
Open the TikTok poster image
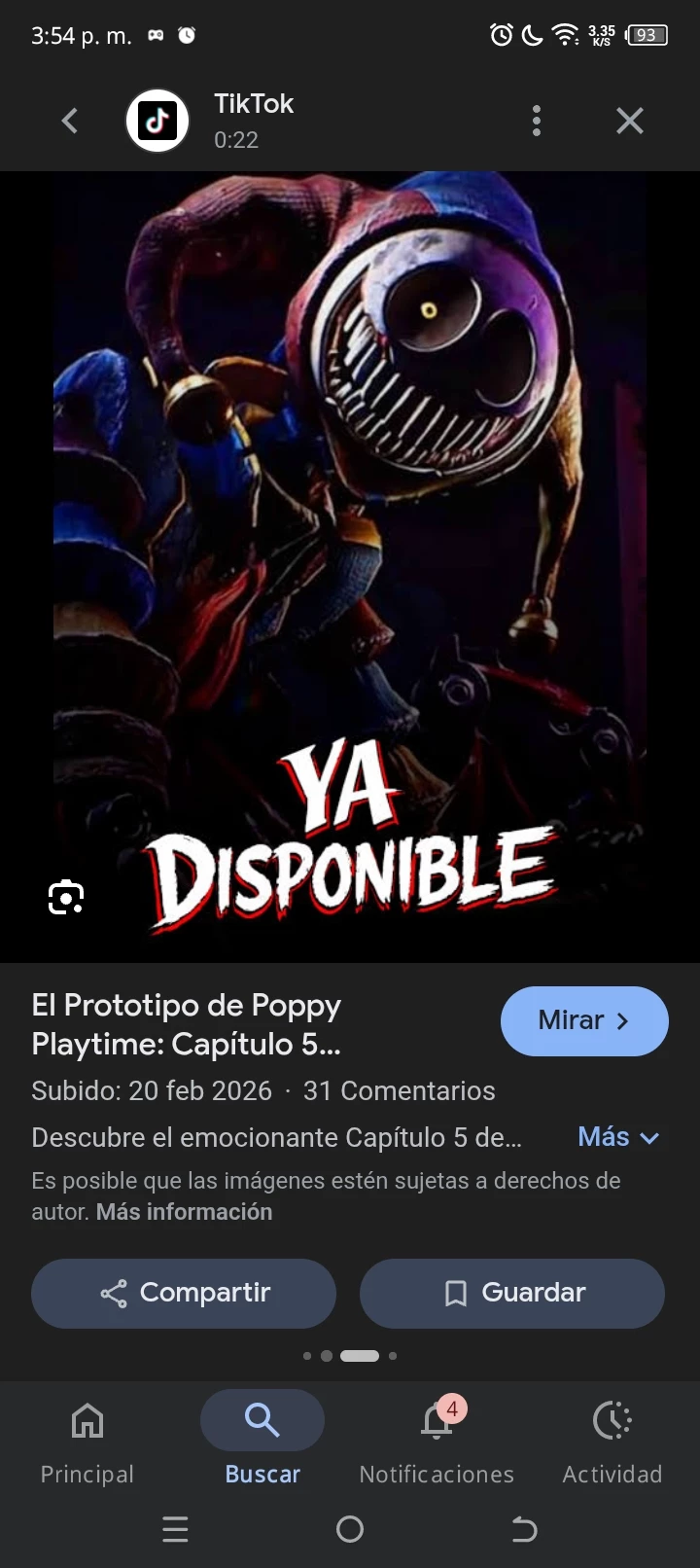(x=350, y=545)
